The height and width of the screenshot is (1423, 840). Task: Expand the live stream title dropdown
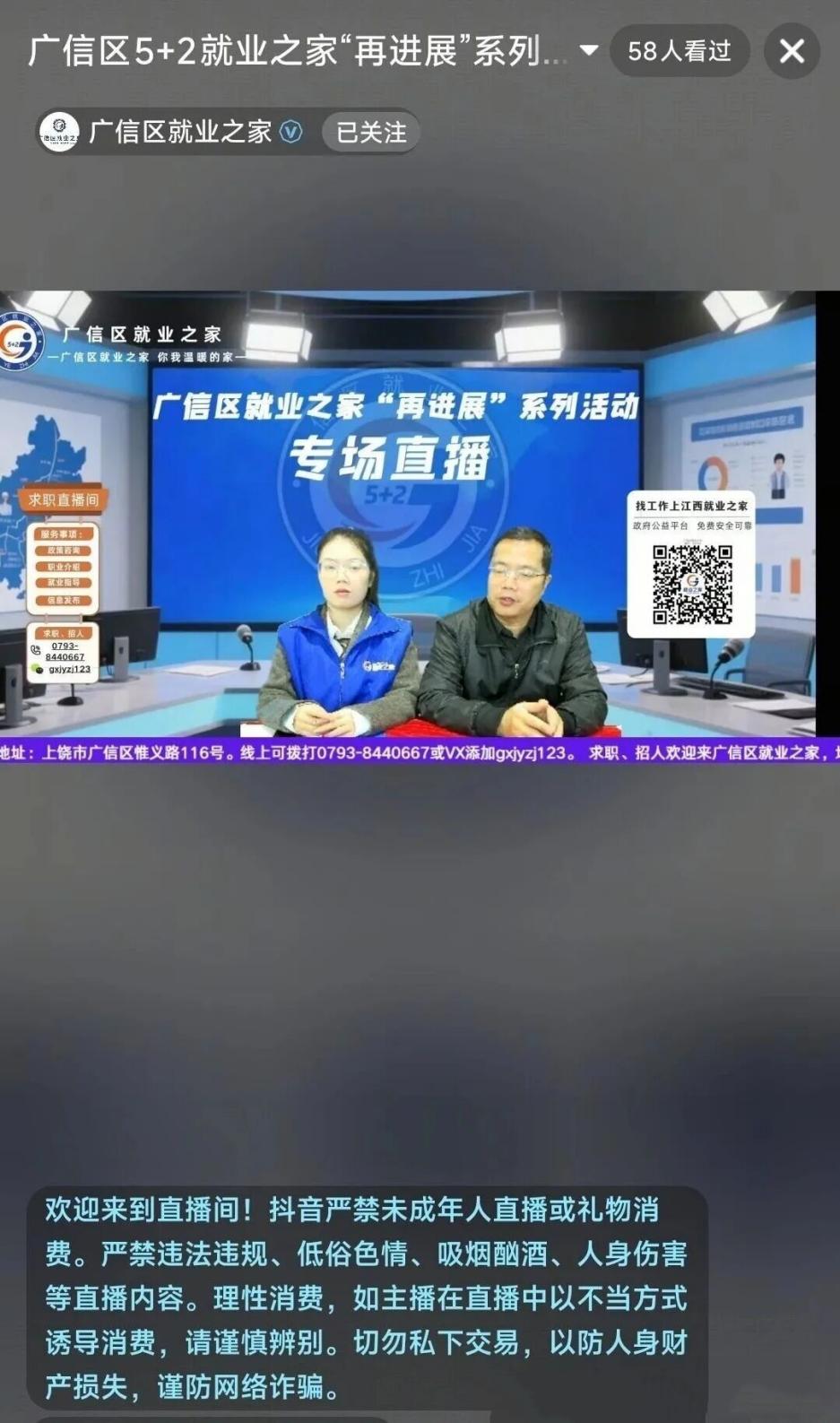pos(589,50)
